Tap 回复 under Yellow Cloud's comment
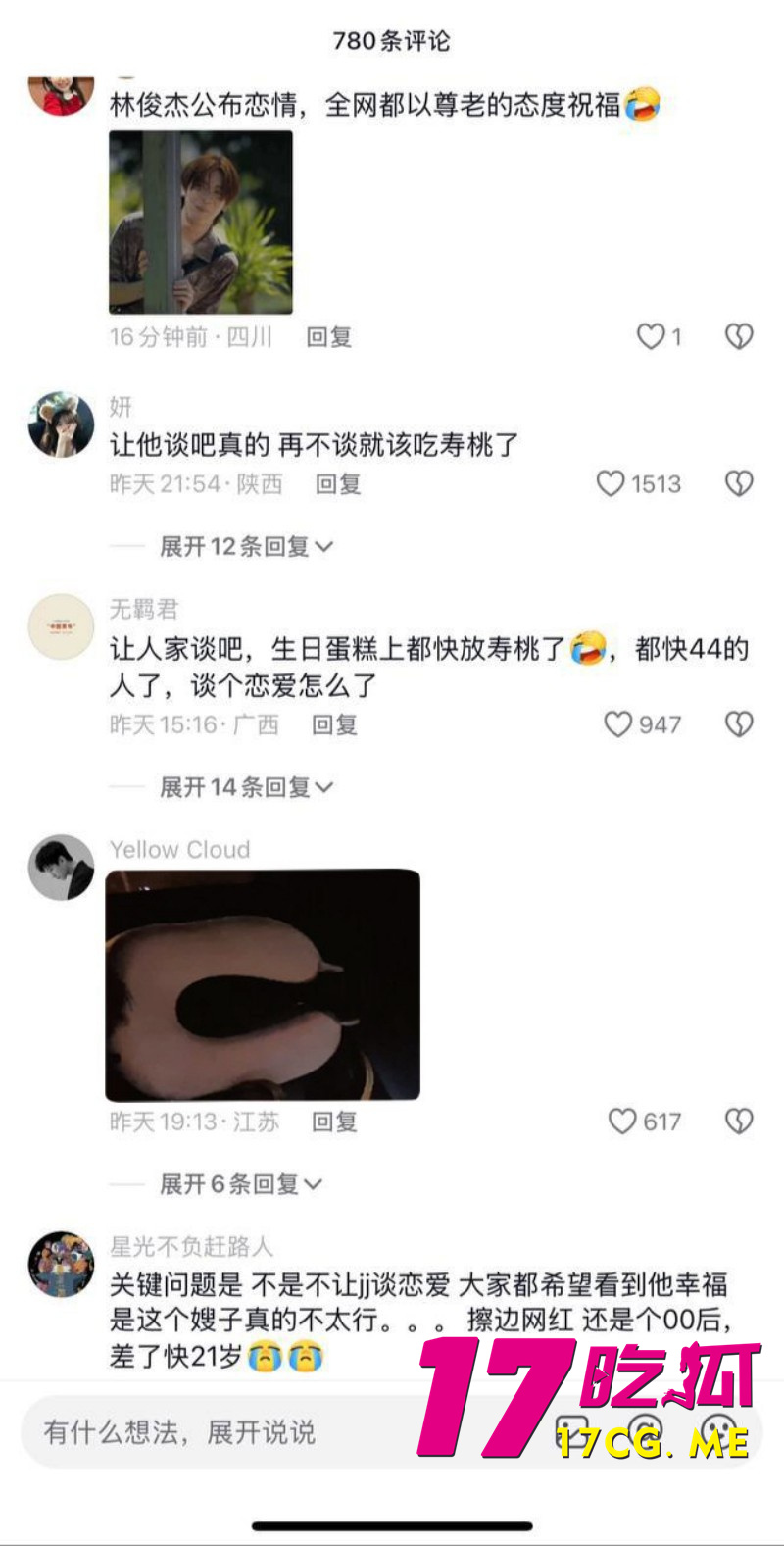The image size is (784, 1546). click(335, 1121)
